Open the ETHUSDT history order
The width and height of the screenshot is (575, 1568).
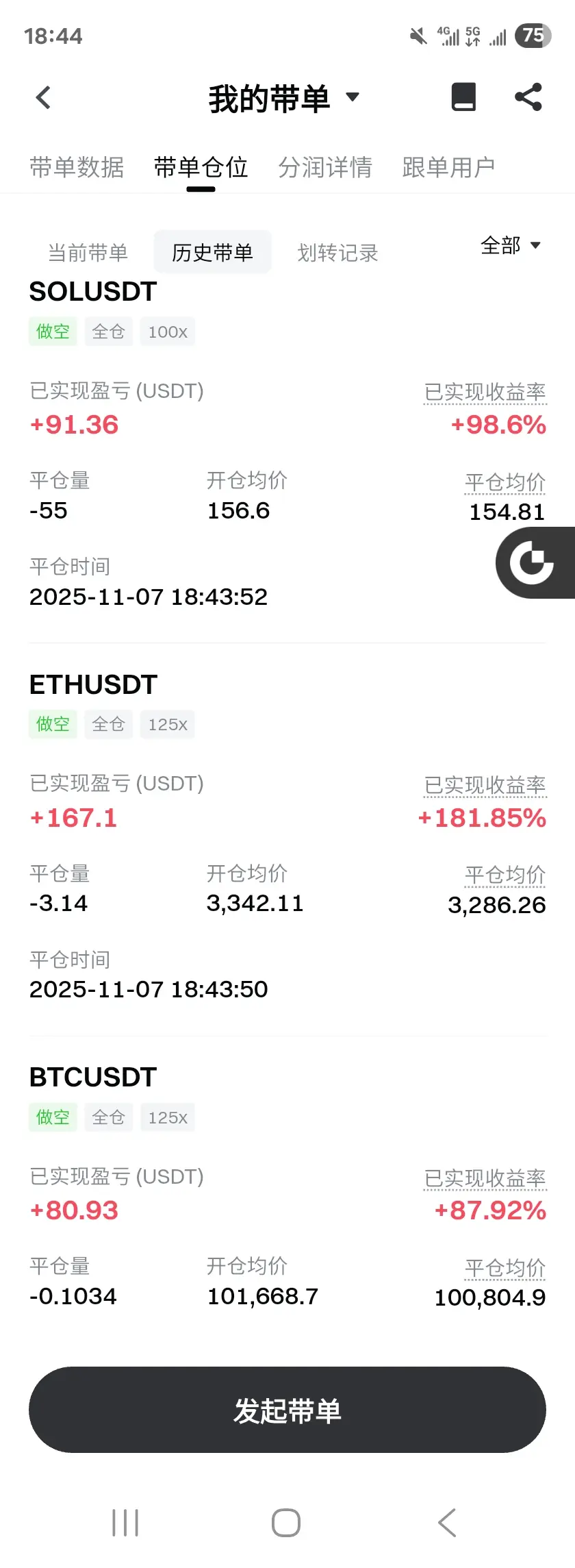pos(93,685)
